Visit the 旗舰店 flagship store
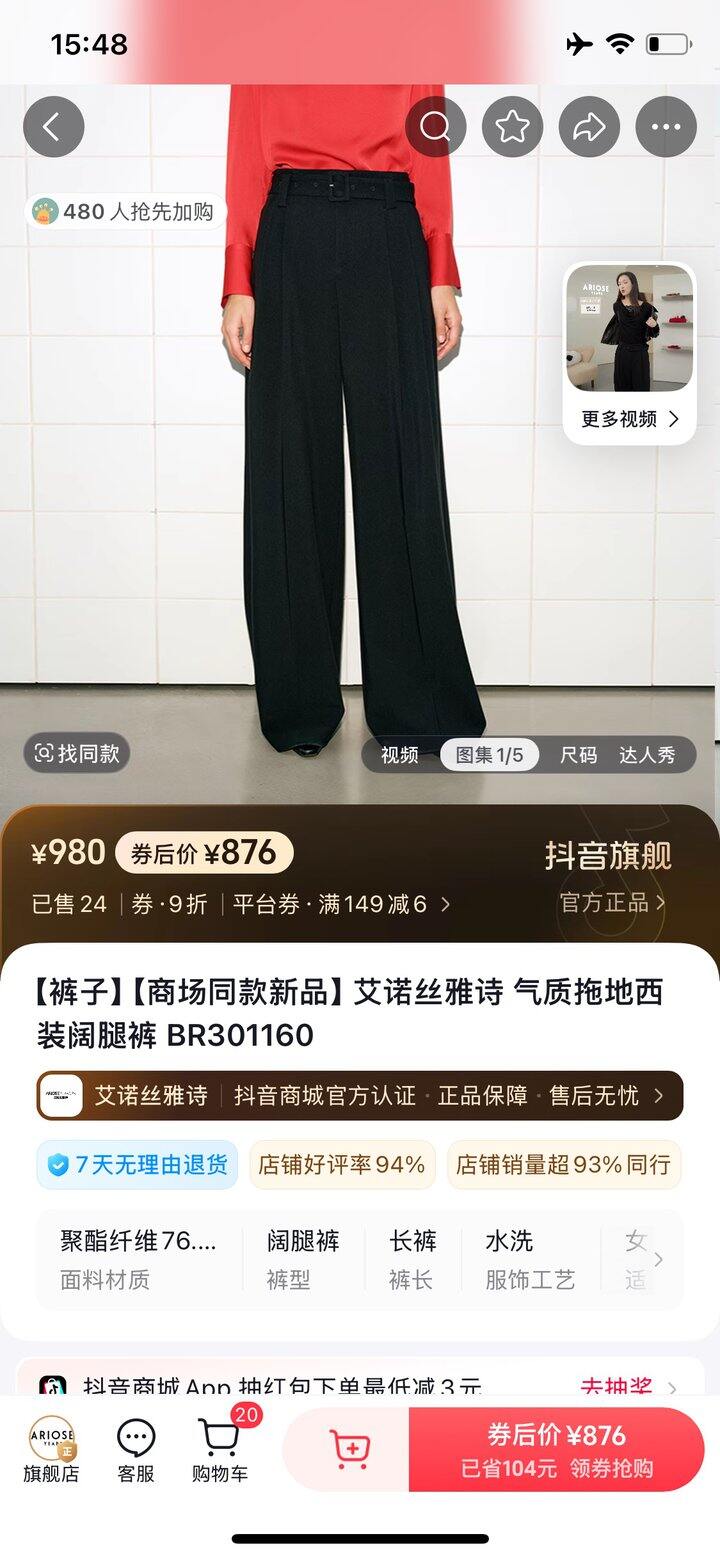The width and height of the screenshot is (720, 1559). [52, 1449]
